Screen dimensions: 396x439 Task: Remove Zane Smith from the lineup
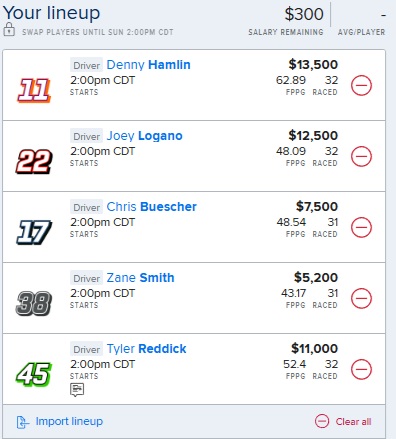361,298
